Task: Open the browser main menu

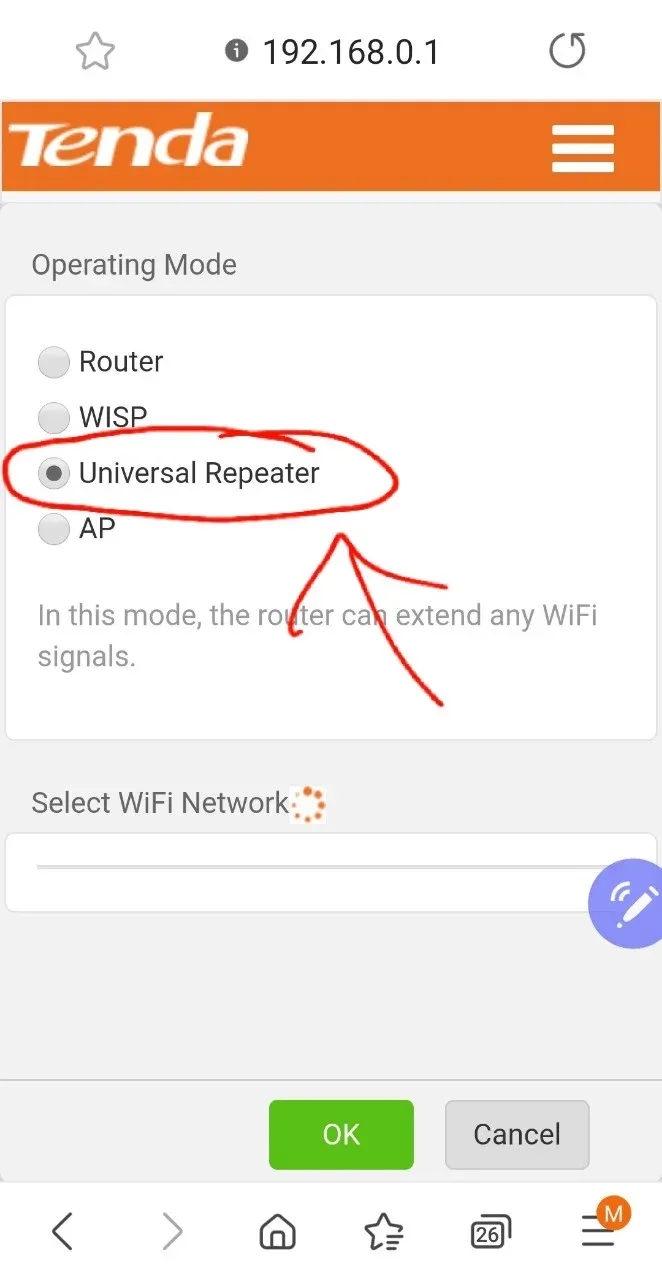Action: [x=598, y=1231]
